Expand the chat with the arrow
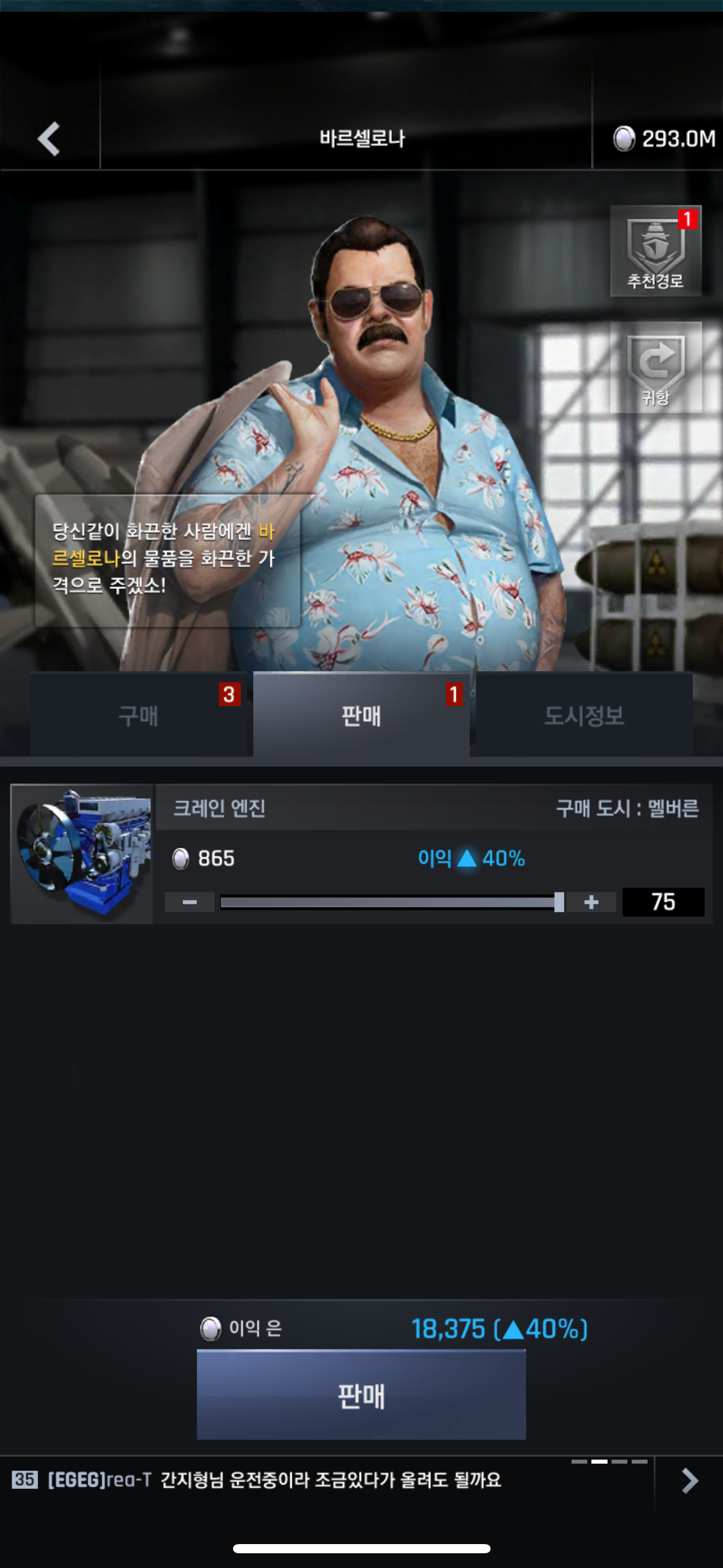The height and width of the screenshot is (1568, 723). [690, 1481]
